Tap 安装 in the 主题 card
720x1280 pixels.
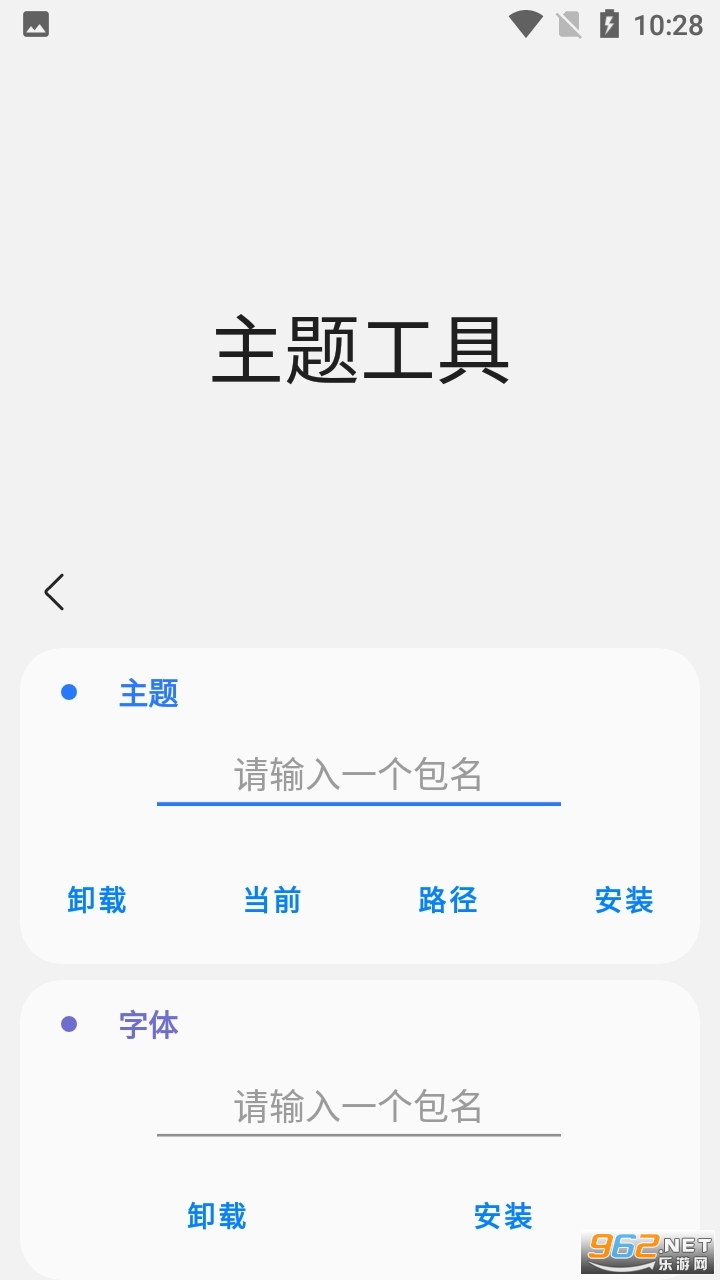[x=624, y=900]
